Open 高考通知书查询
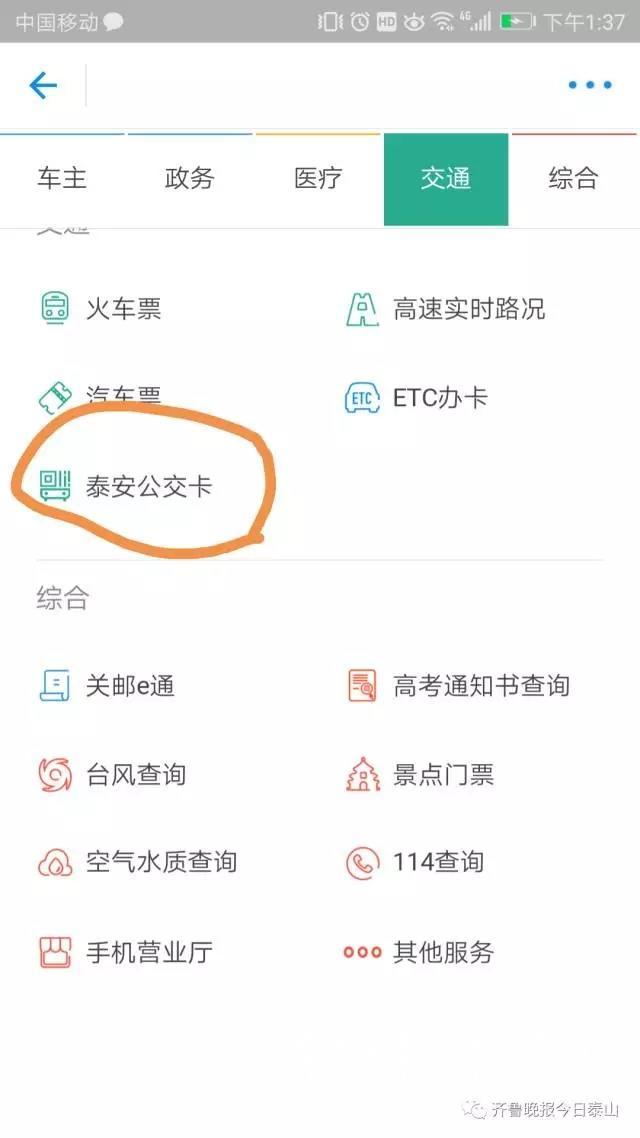This screenshot has width=640, height=1138. (459, 686)
